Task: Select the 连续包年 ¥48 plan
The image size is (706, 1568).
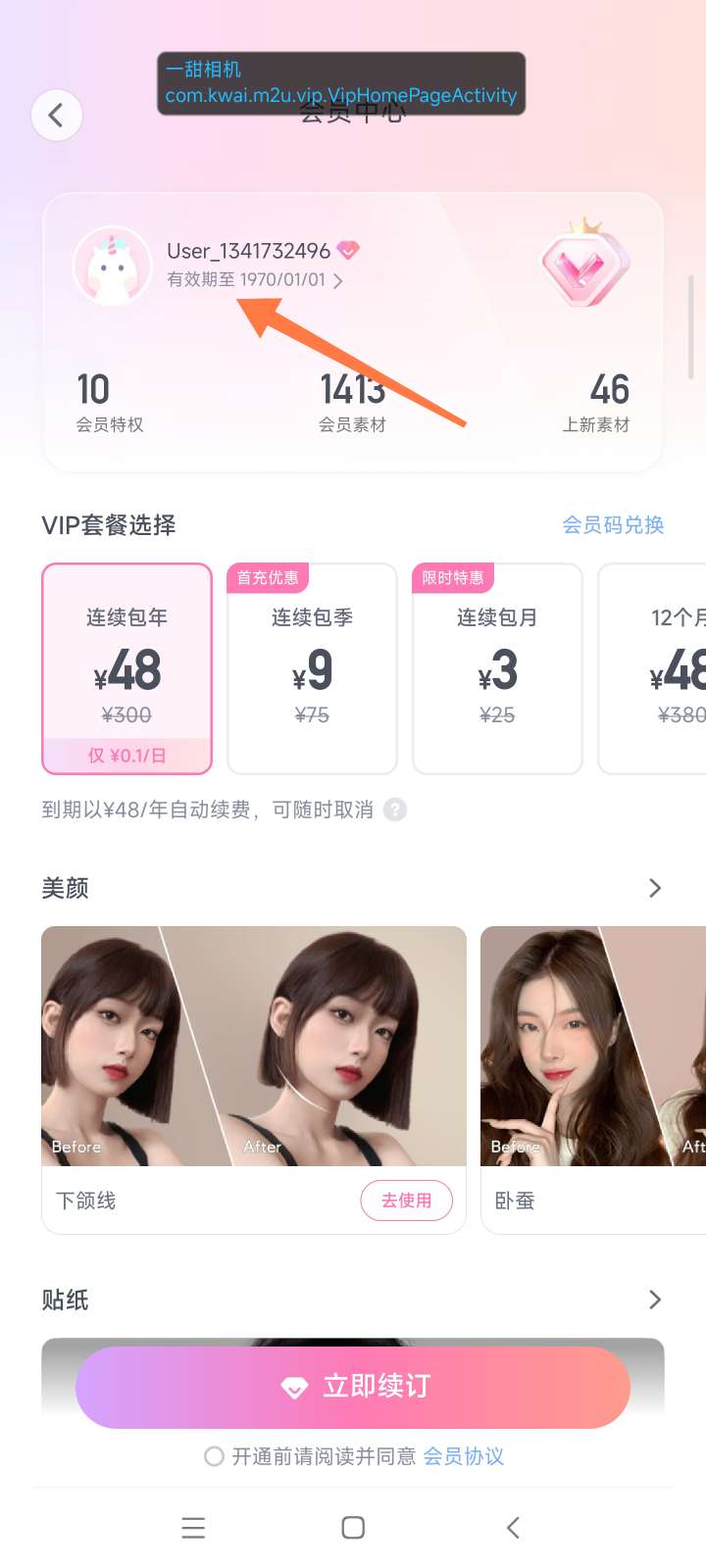Action: [x=126, y=668]
